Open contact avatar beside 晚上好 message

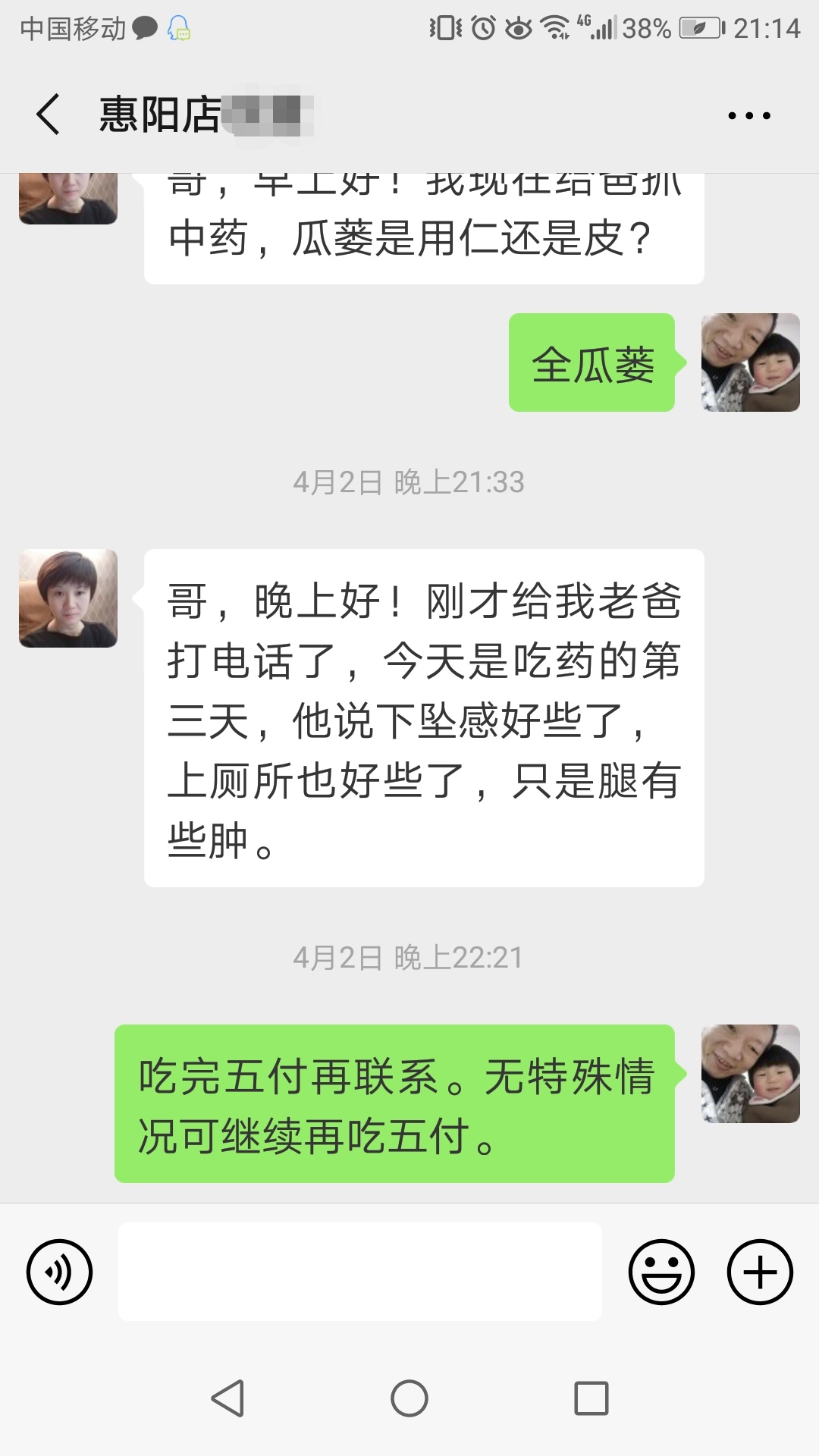68,598
